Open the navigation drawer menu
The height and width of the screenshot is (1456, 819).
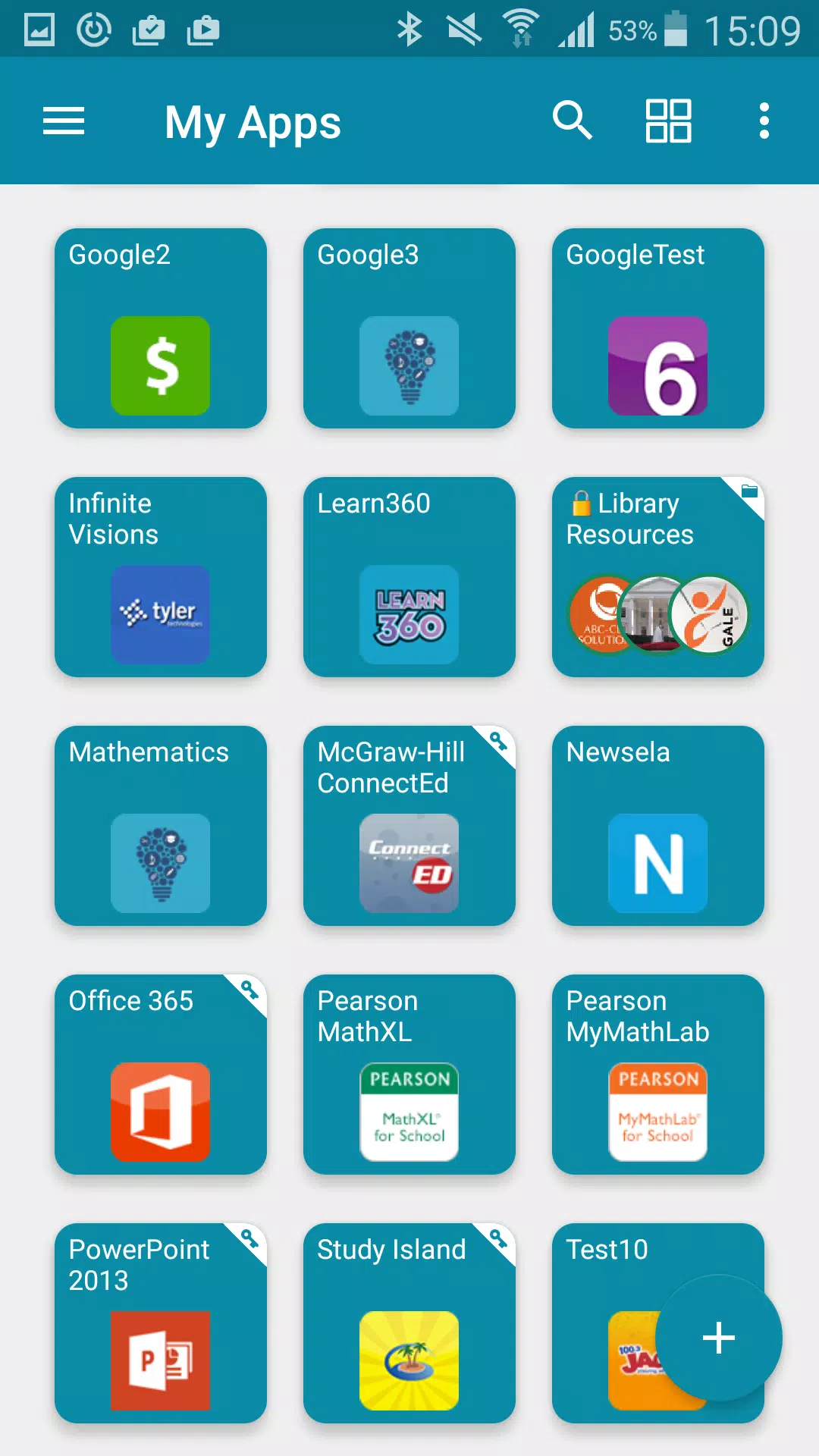(x=64, y=121)
